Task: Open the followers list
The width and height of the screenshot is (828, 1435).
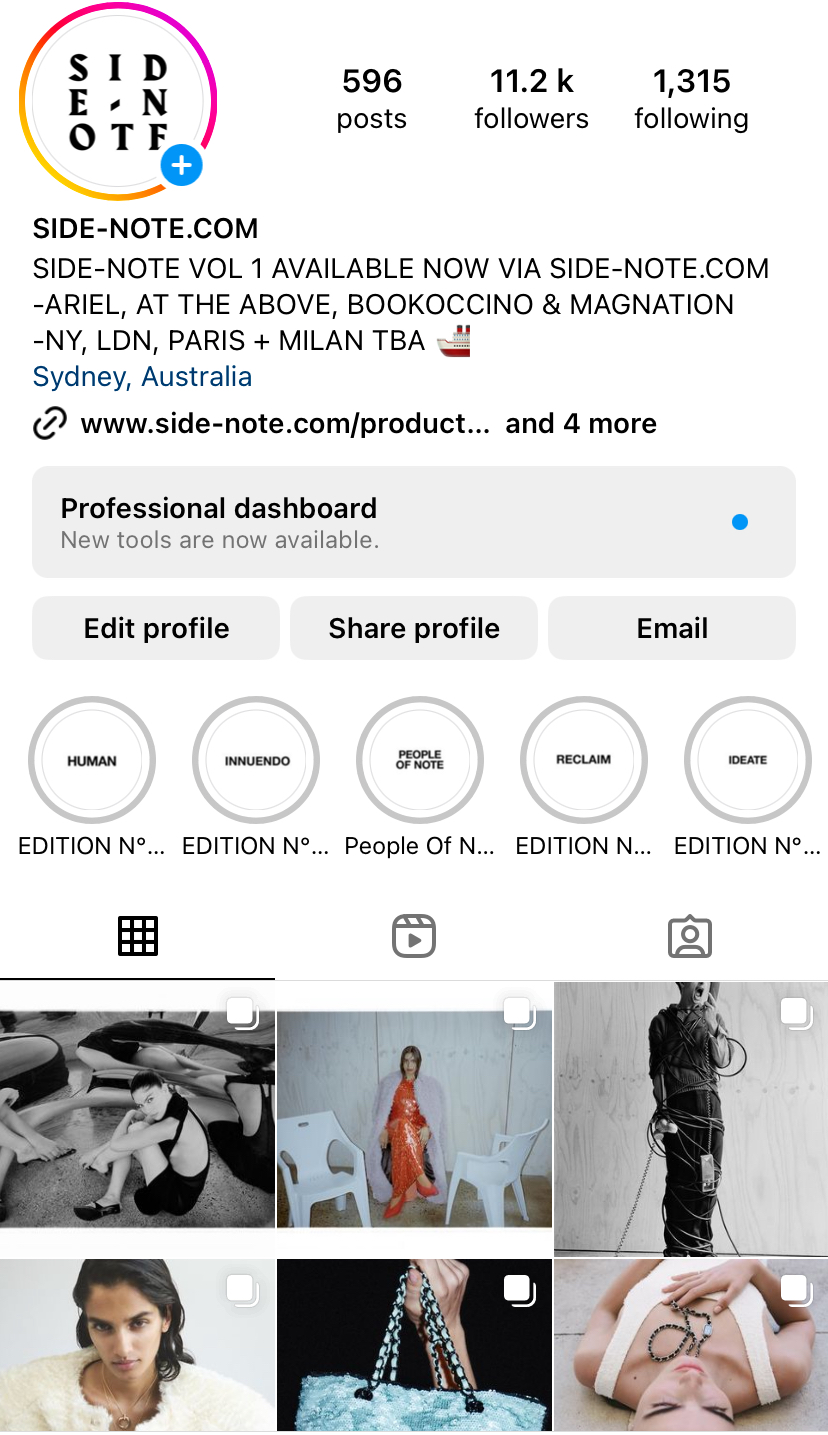Action: pos(531,99)
